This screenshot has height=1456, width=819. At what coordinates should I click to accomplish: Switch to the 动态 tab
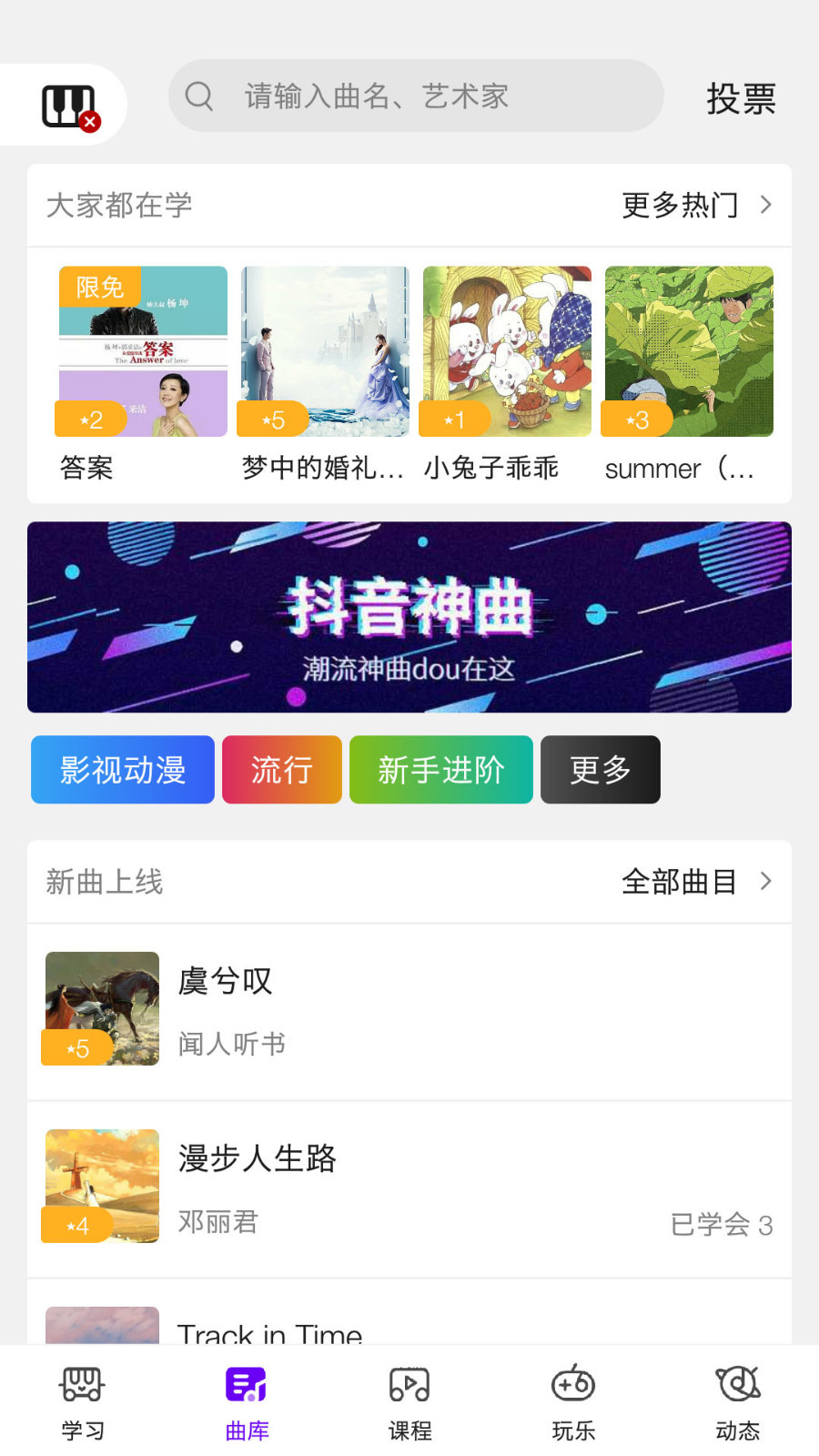pyautogui.click(x=737, y=1402)
